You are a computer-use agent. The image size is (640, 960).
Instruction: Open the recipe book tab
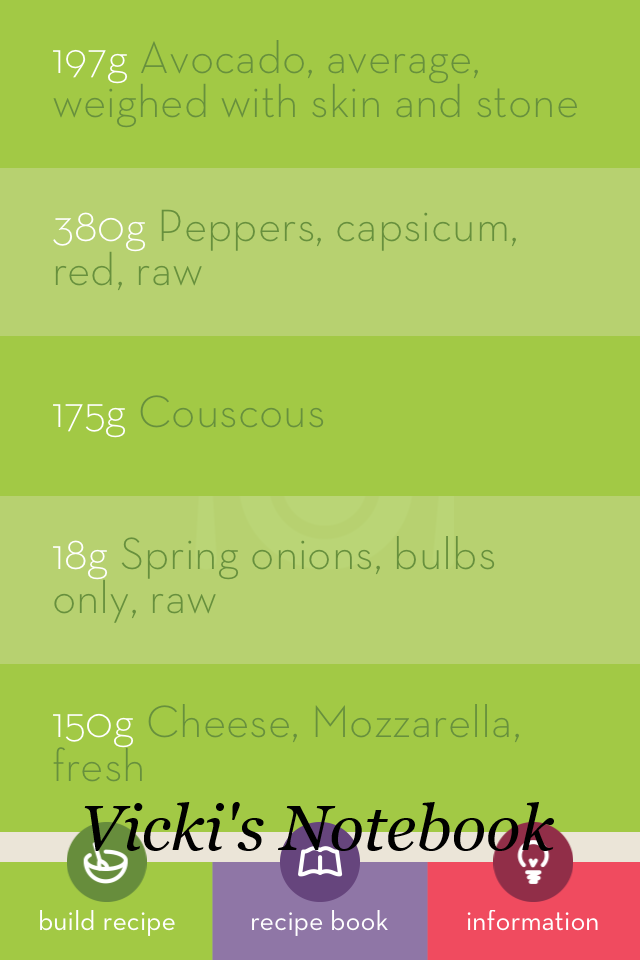(319, 900)
